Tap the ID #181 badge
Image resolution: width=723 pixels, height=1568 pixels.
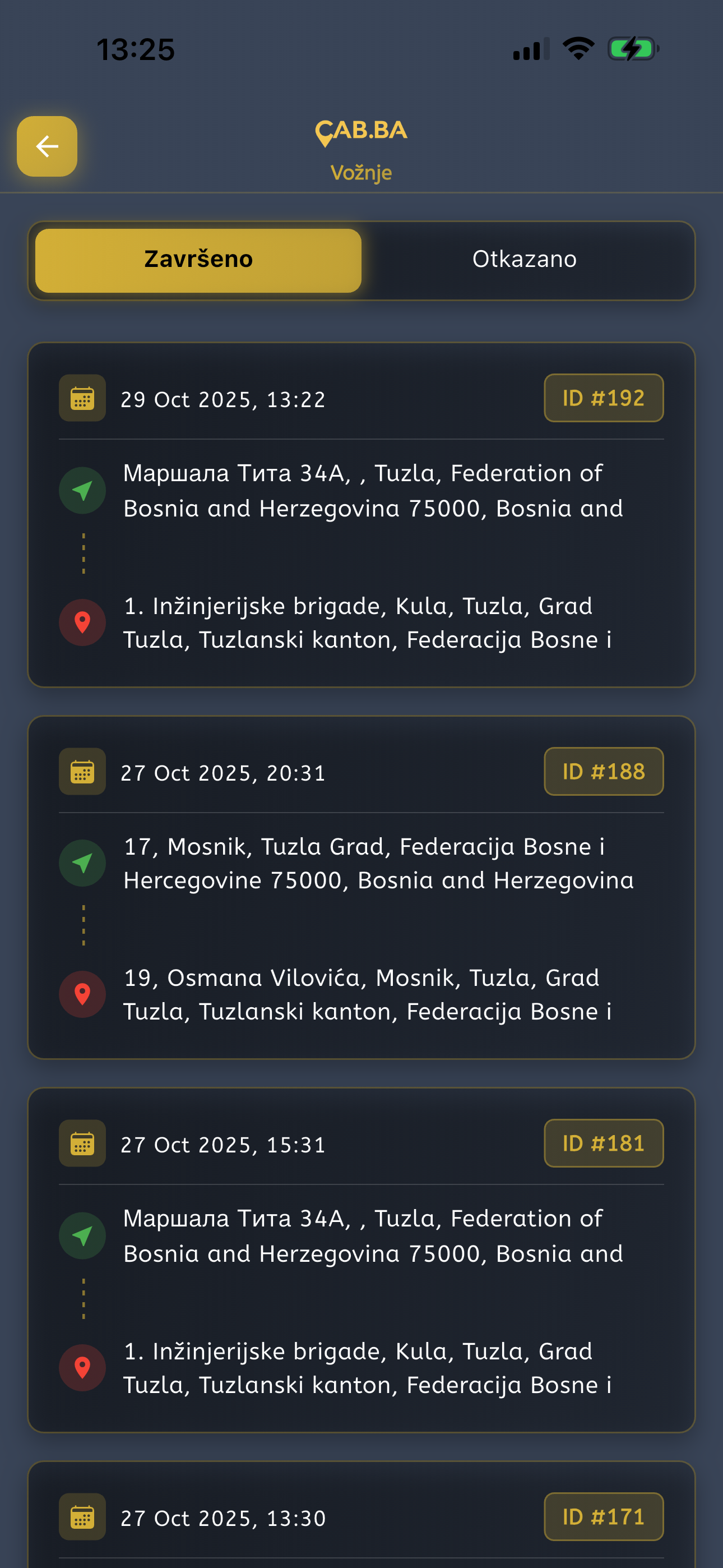point(603,1143)
